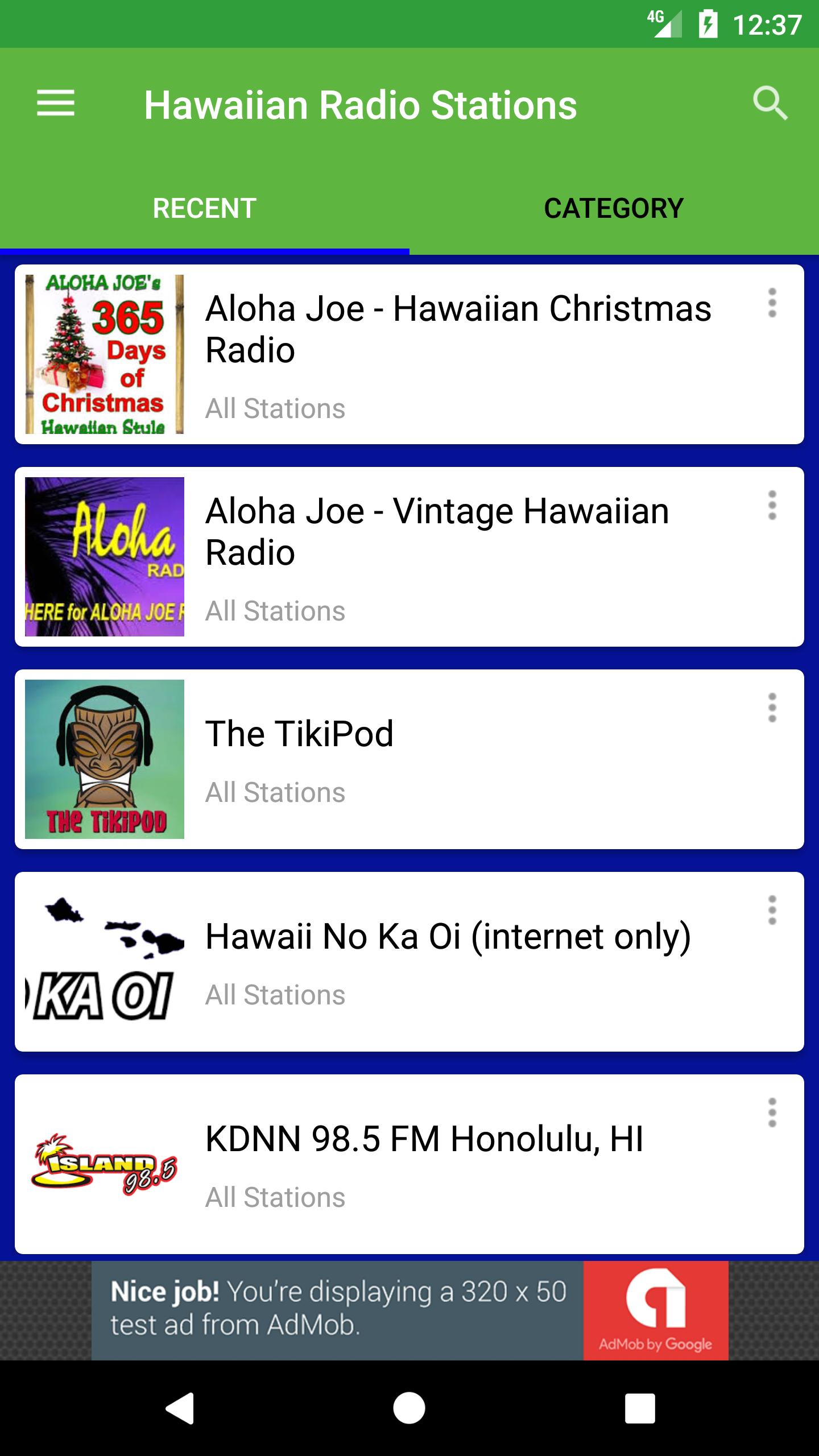
Task: Open overflow menu for Hawaii No Ka Oi
Action: (772, 911)
